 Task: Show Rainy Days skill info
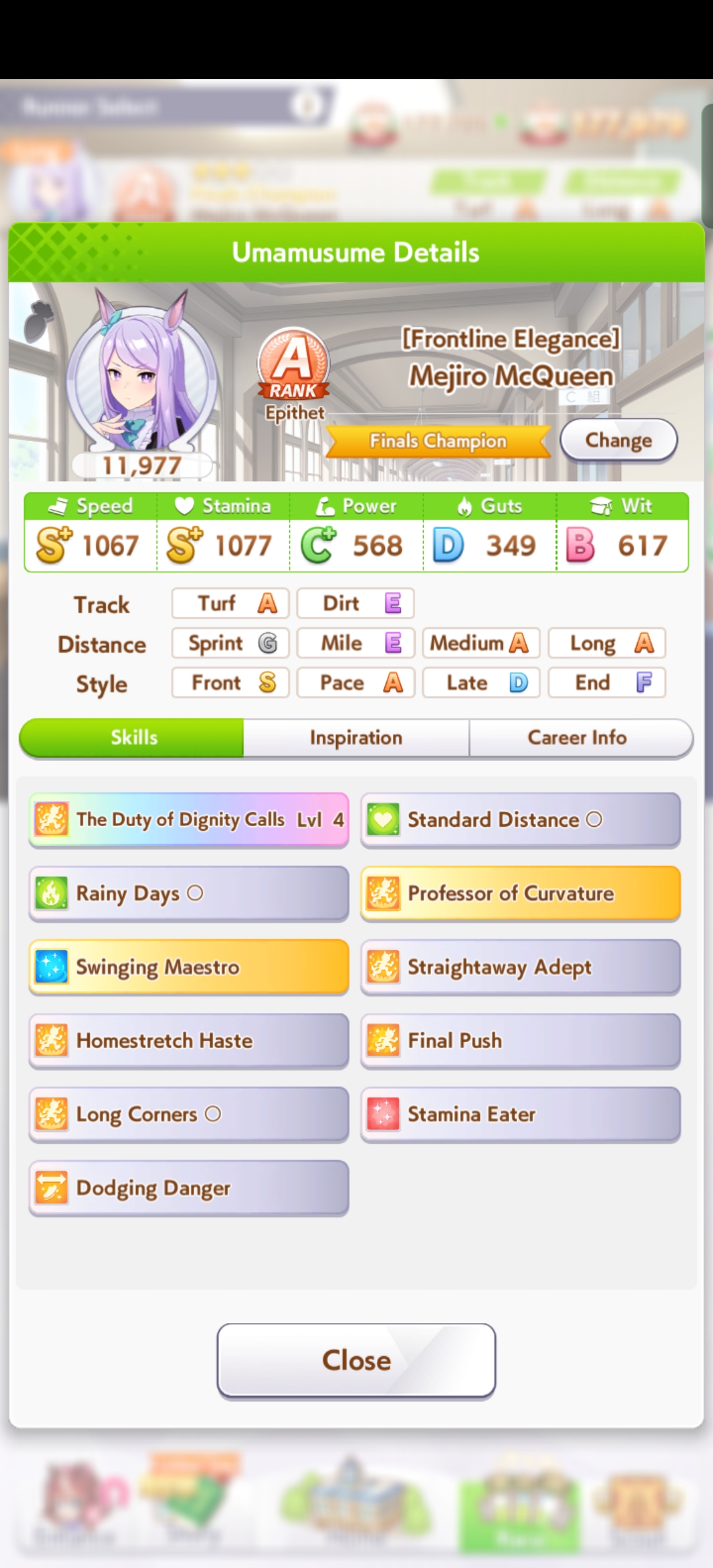189,894
